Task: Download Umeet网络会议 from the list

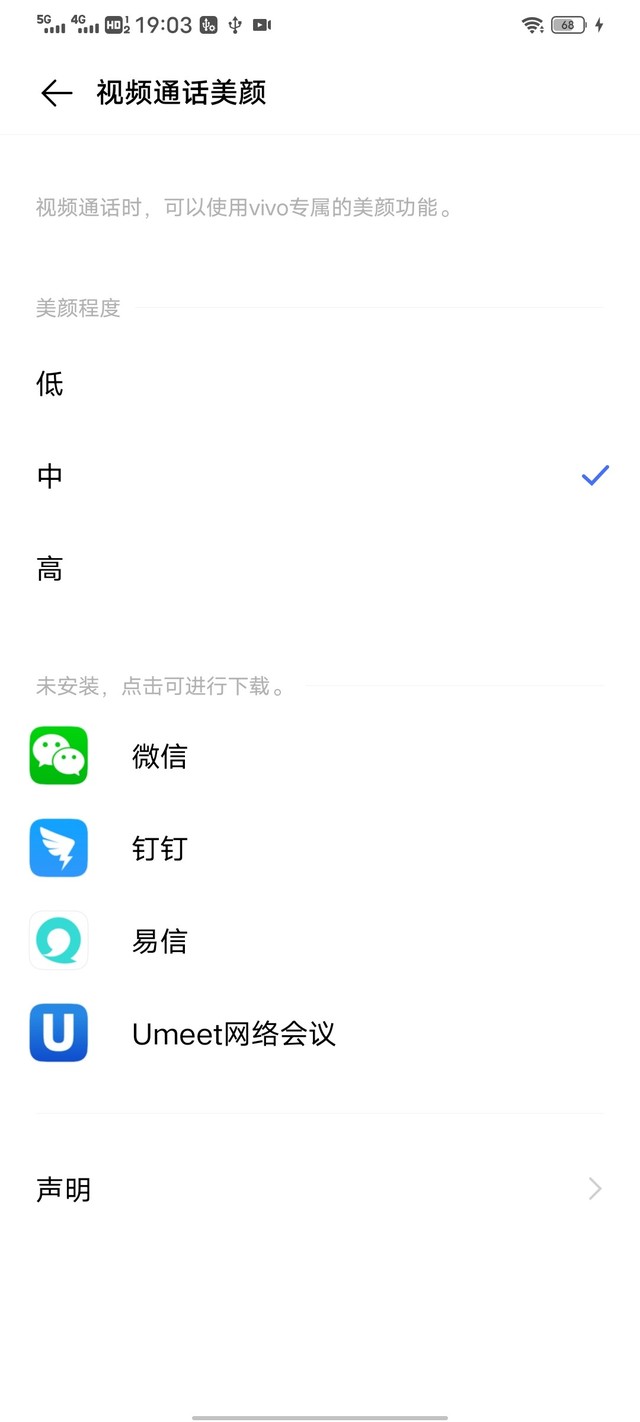Action: (320, 1033)
